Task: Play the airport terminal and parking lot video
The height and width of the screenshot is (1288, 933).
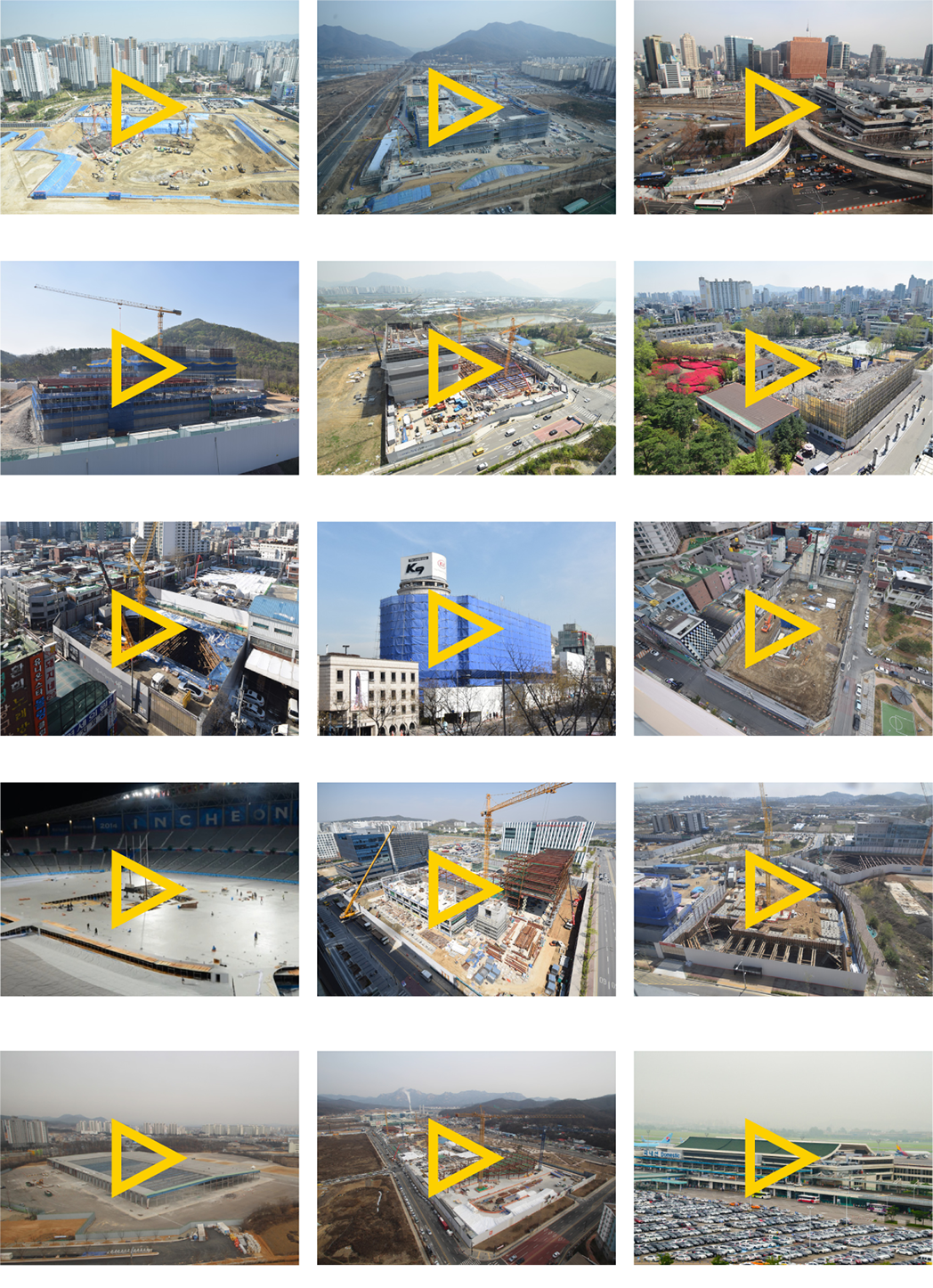Action: click(x=781, y=1157)
